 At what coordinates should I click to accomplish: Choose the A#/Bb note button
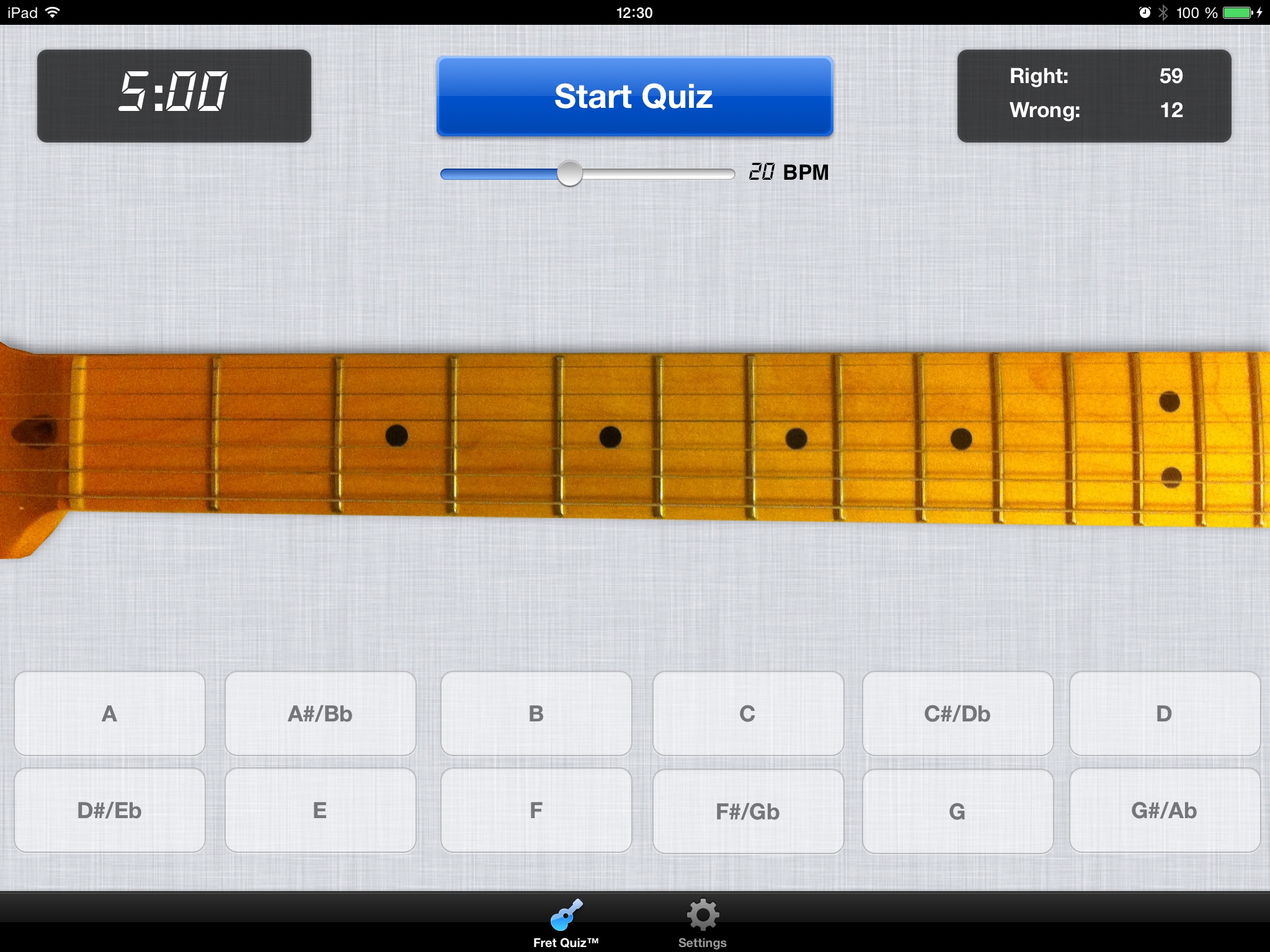pyautogui.click(x=320, y=713)
